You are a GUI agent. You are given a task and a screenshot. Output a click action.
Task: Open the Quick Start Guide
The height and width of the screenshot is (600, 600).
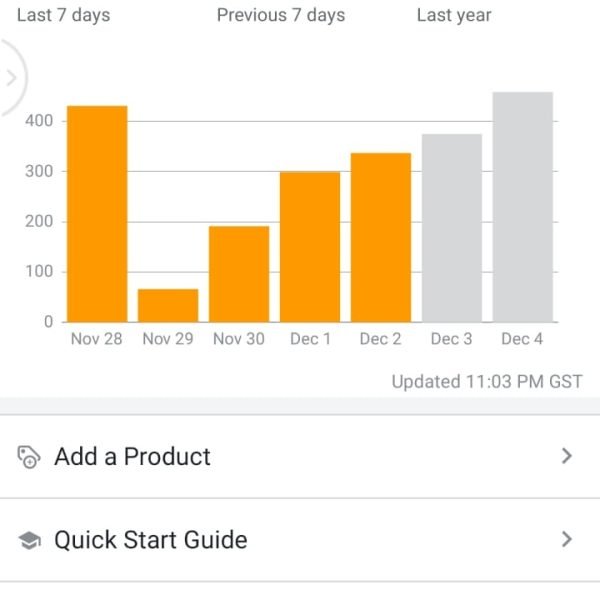point(300,540)
